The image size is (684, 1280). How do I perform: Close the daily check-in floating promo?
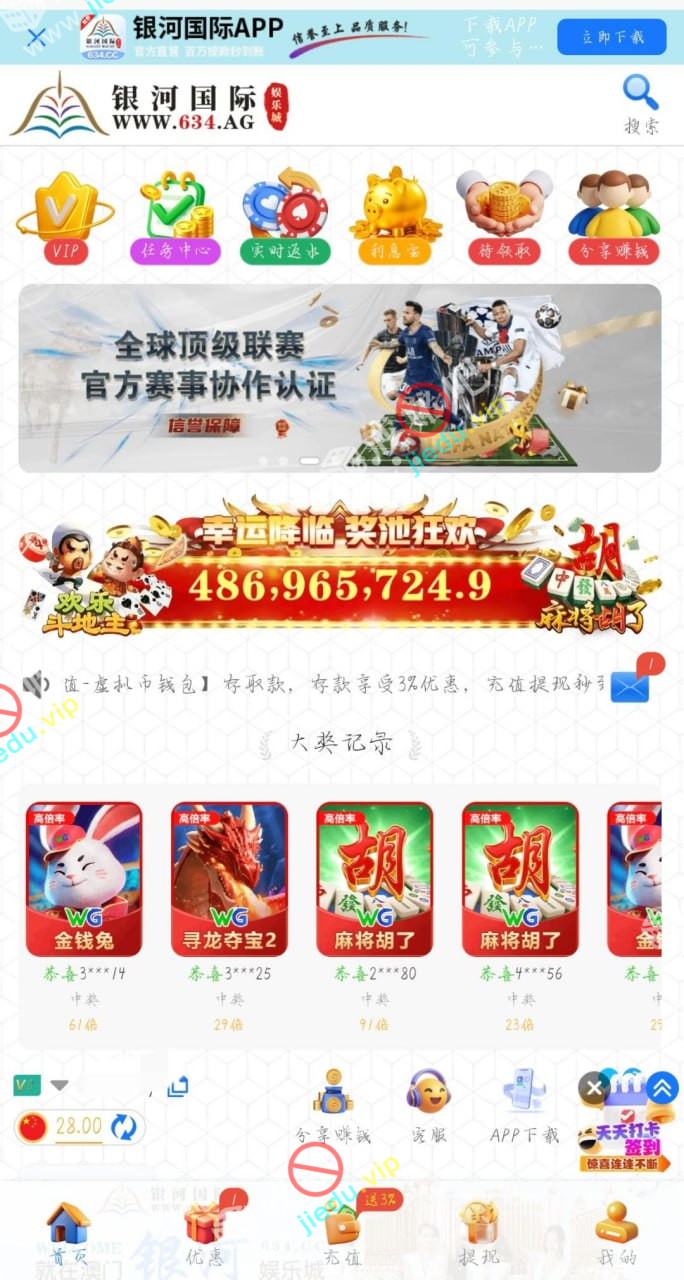point(594,1088)
